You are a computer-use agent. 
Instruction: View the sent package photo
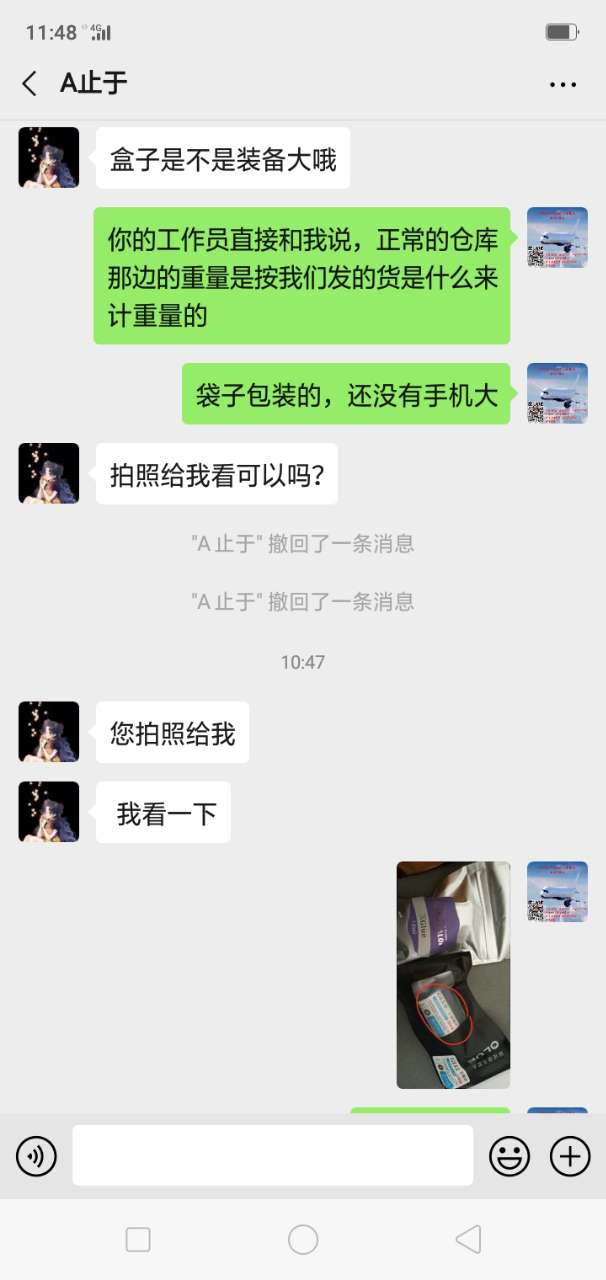pyautogui.click(x=453, y=974)
